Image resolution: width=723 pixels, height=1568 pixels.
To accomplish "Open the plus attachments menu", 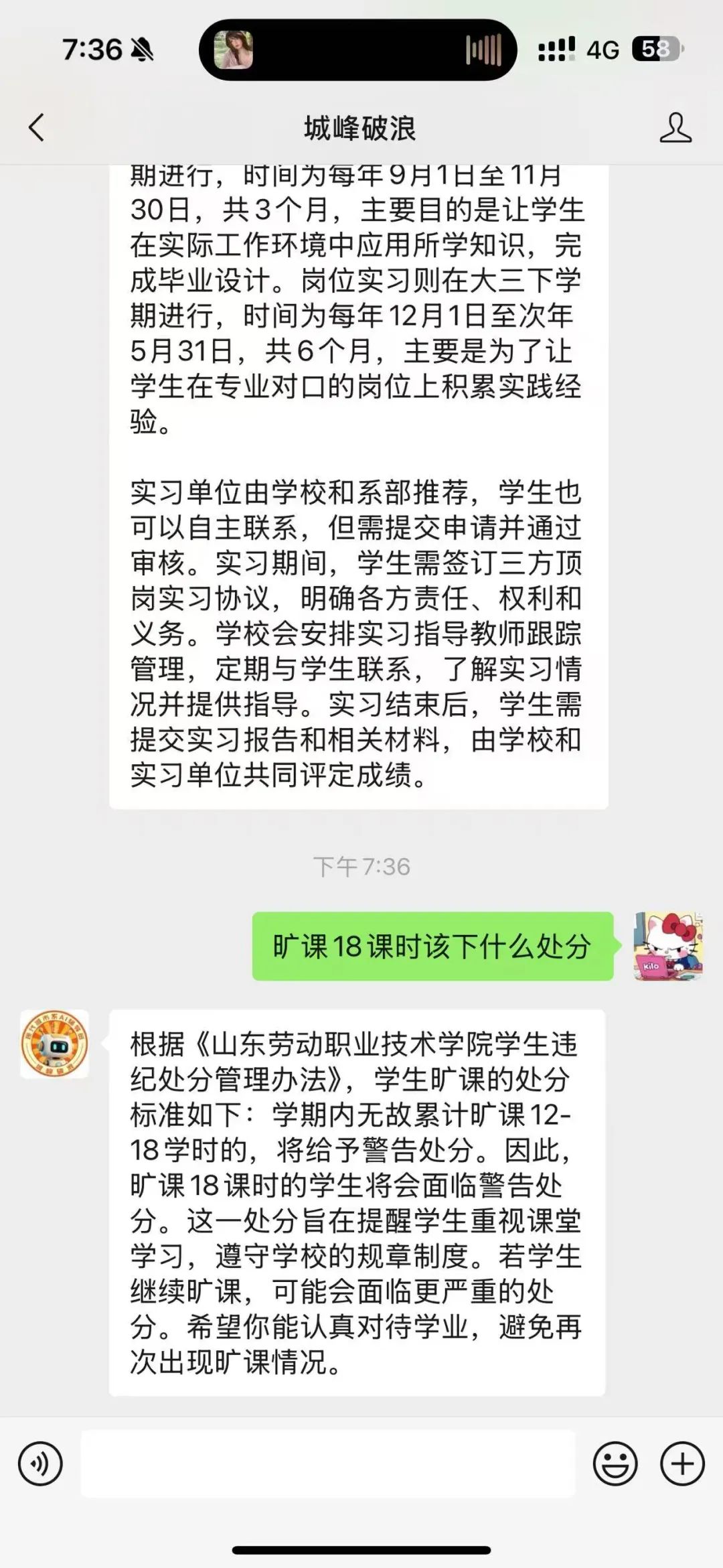I will point(682,1464).
